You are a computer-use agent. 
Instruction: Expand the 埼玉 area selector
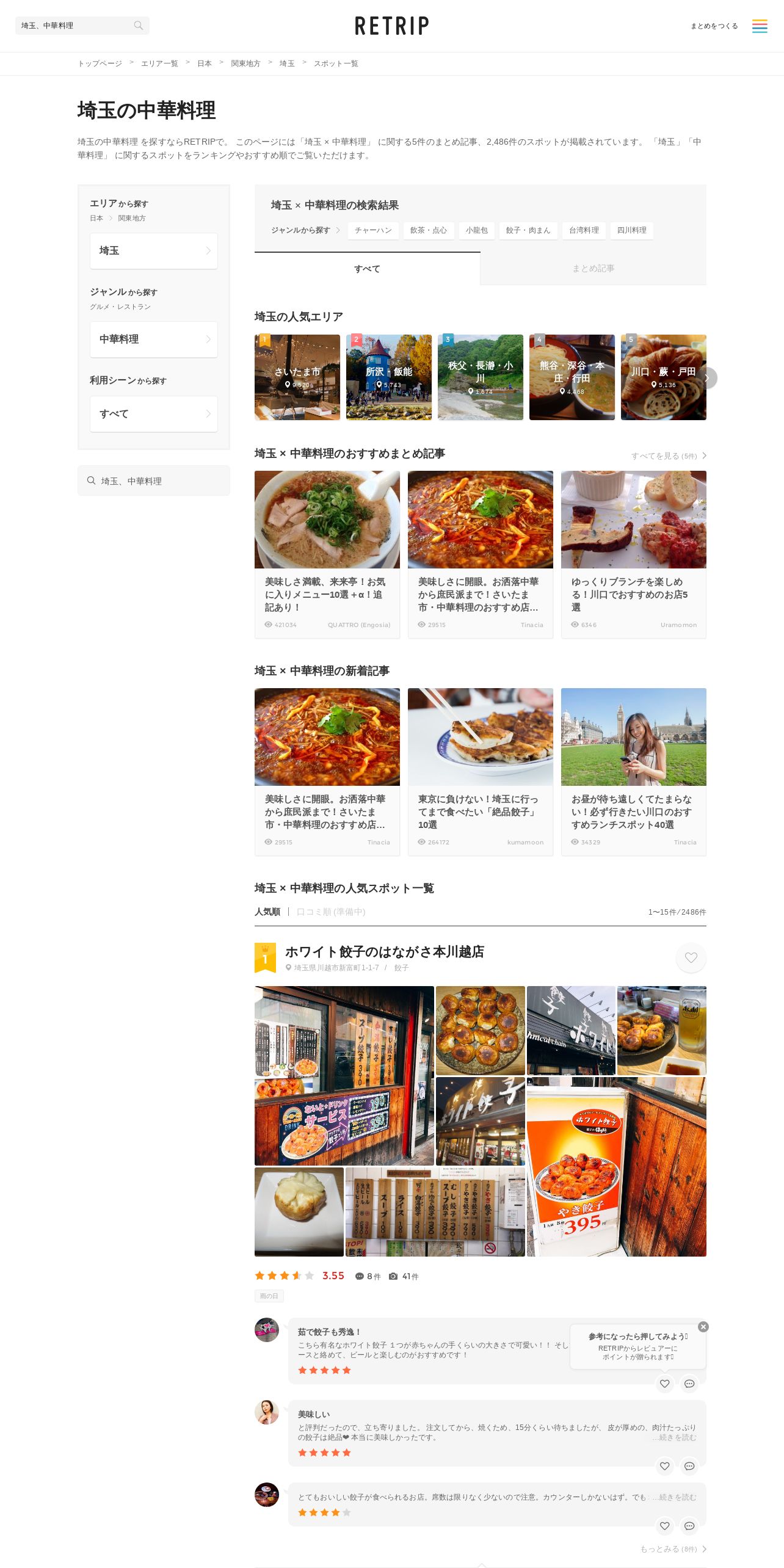[154, 251]
